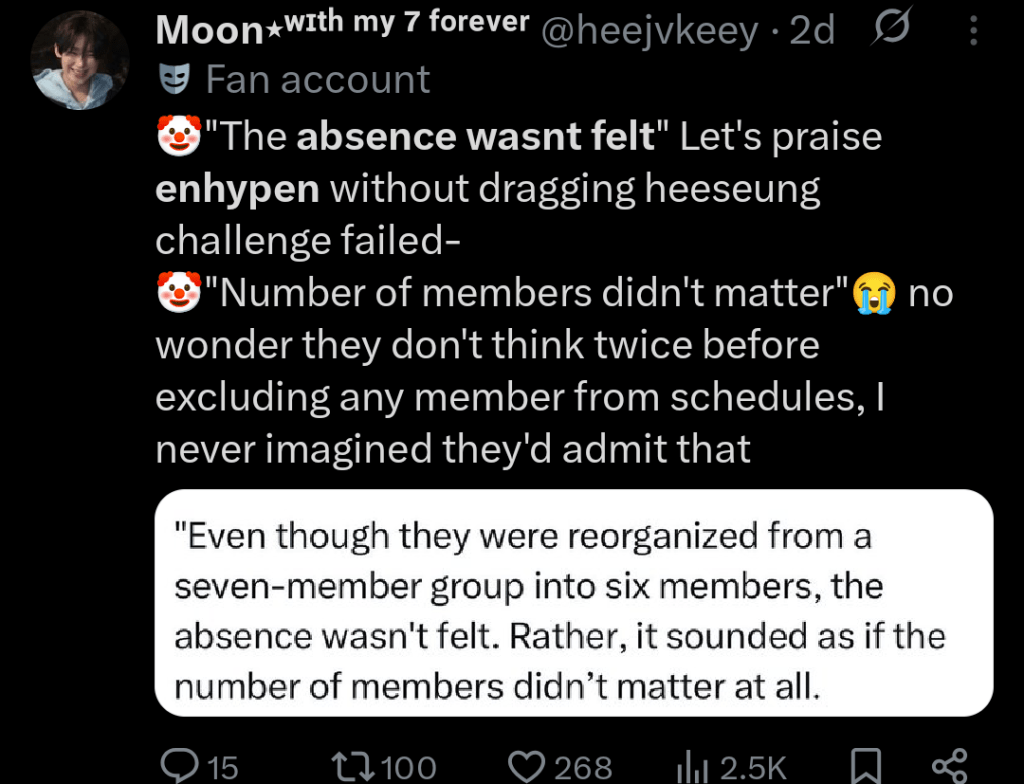This screenshot has width=1024, height=784.
Task: View analytics showing 2.5K views
Action: pos(731,766)
